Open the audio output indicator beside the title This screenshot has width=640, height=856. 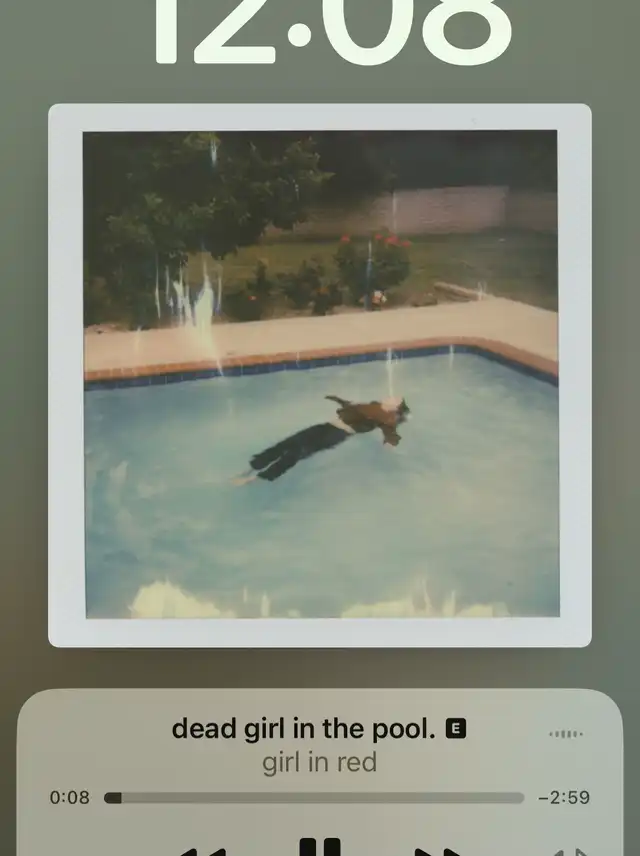click(566, 734)
